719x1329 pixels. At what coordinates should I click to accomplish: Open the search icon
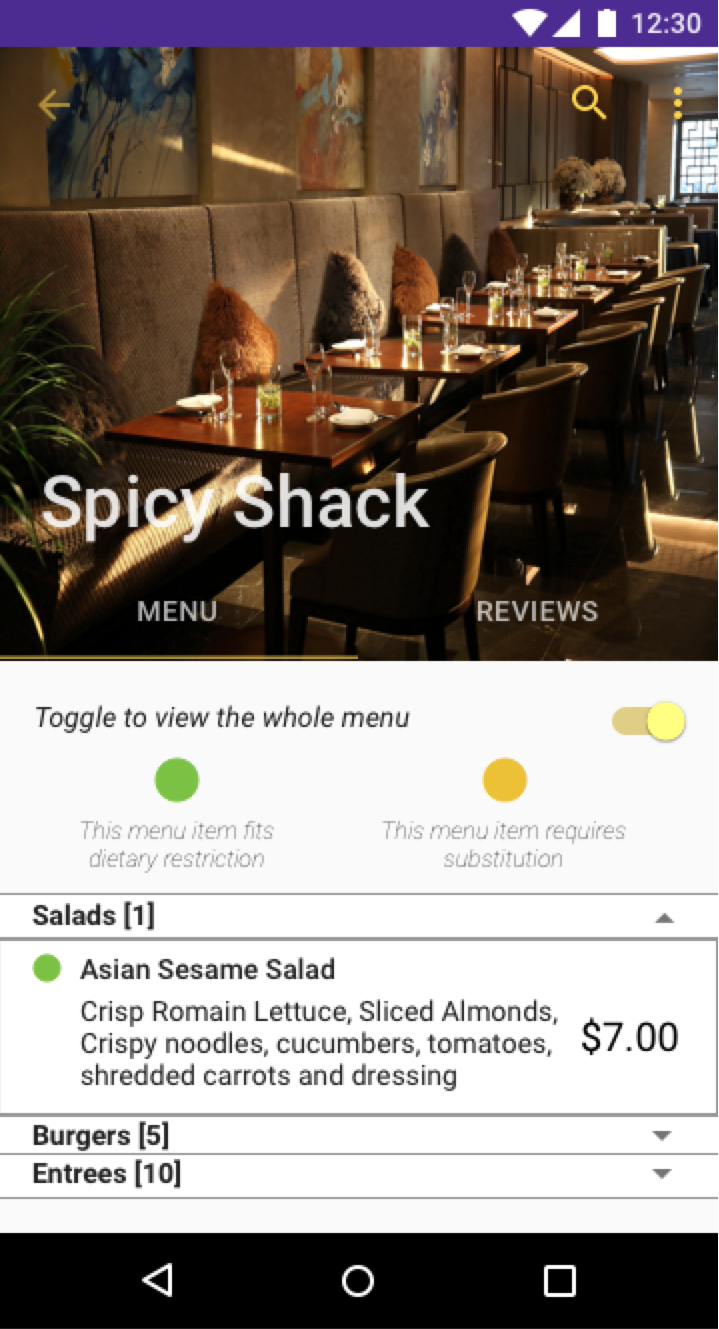589,102
